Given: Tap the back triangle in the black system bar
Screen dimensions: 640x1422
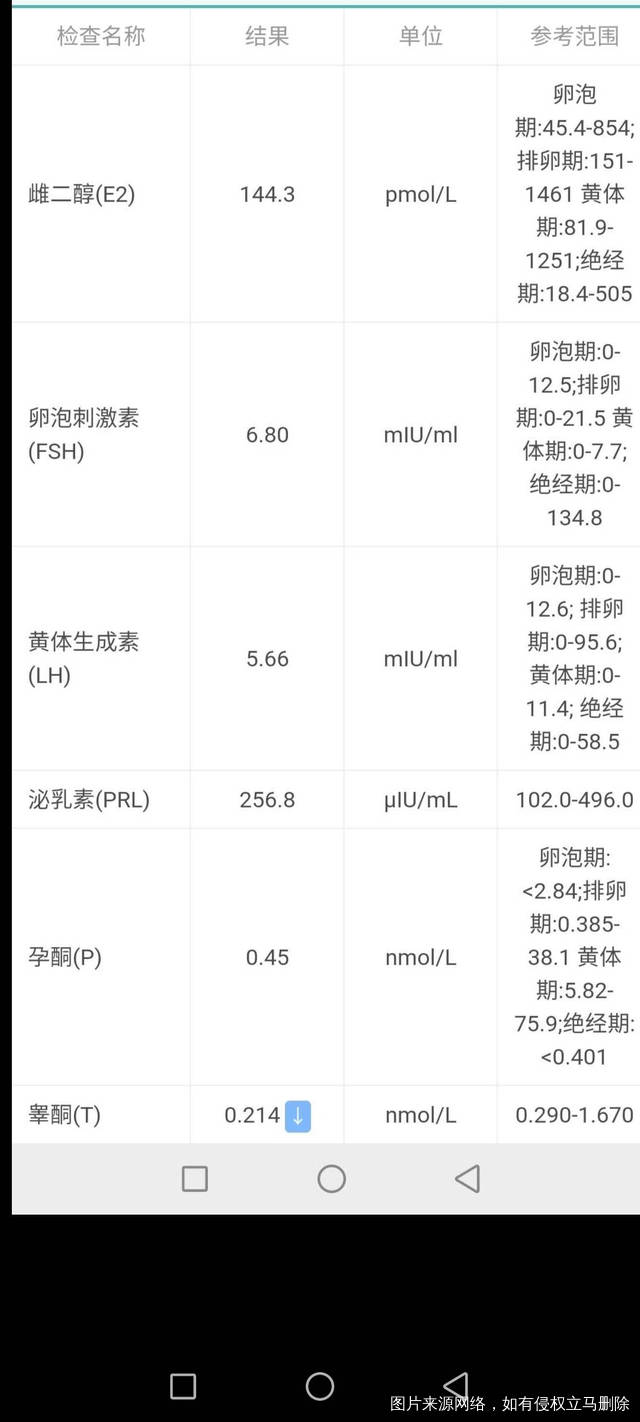Looking at the screenshot, I should (456, 1385).
